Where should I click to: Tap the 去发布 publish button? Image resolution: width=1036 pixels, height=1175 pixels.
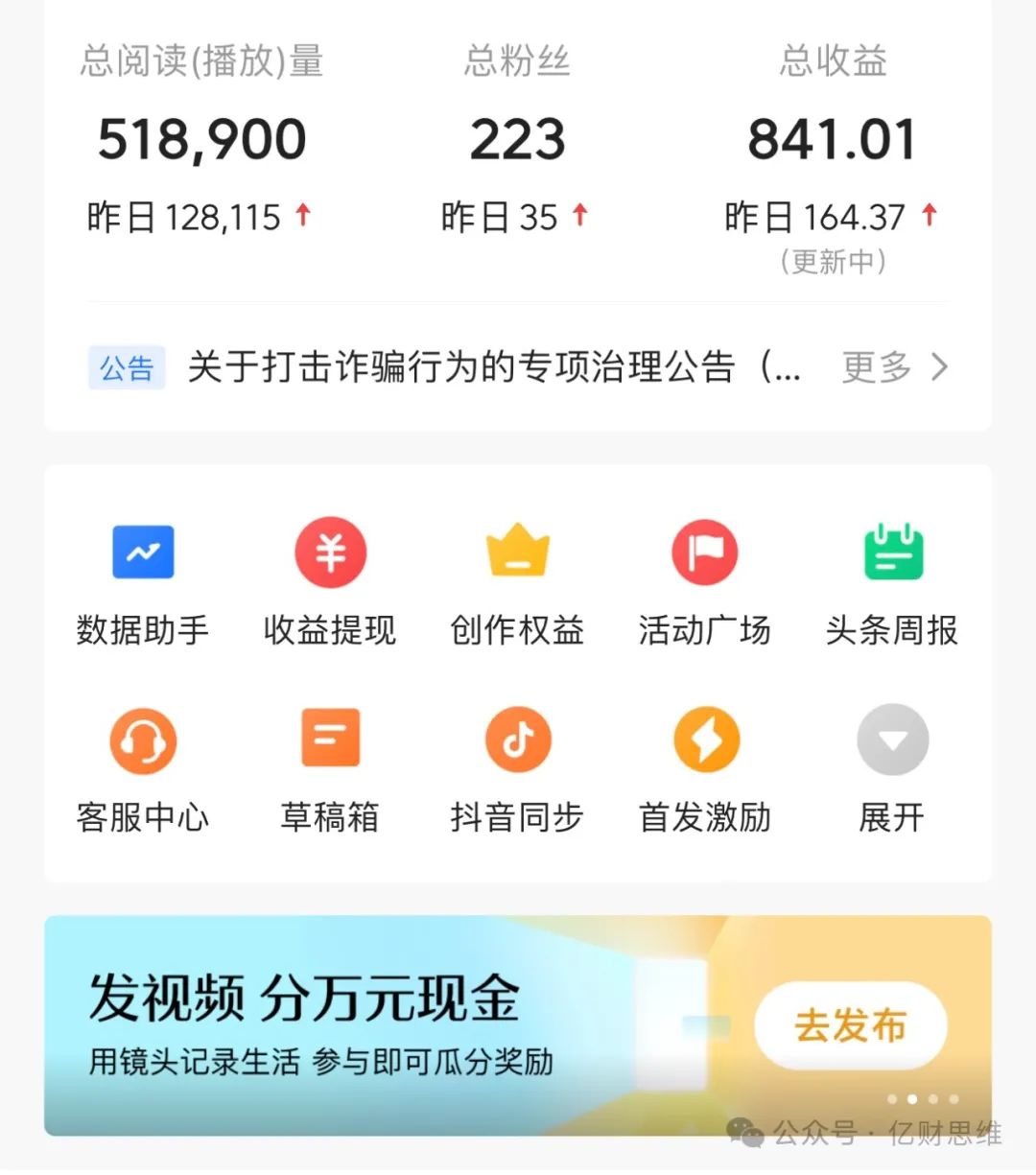pos(850,1025)
